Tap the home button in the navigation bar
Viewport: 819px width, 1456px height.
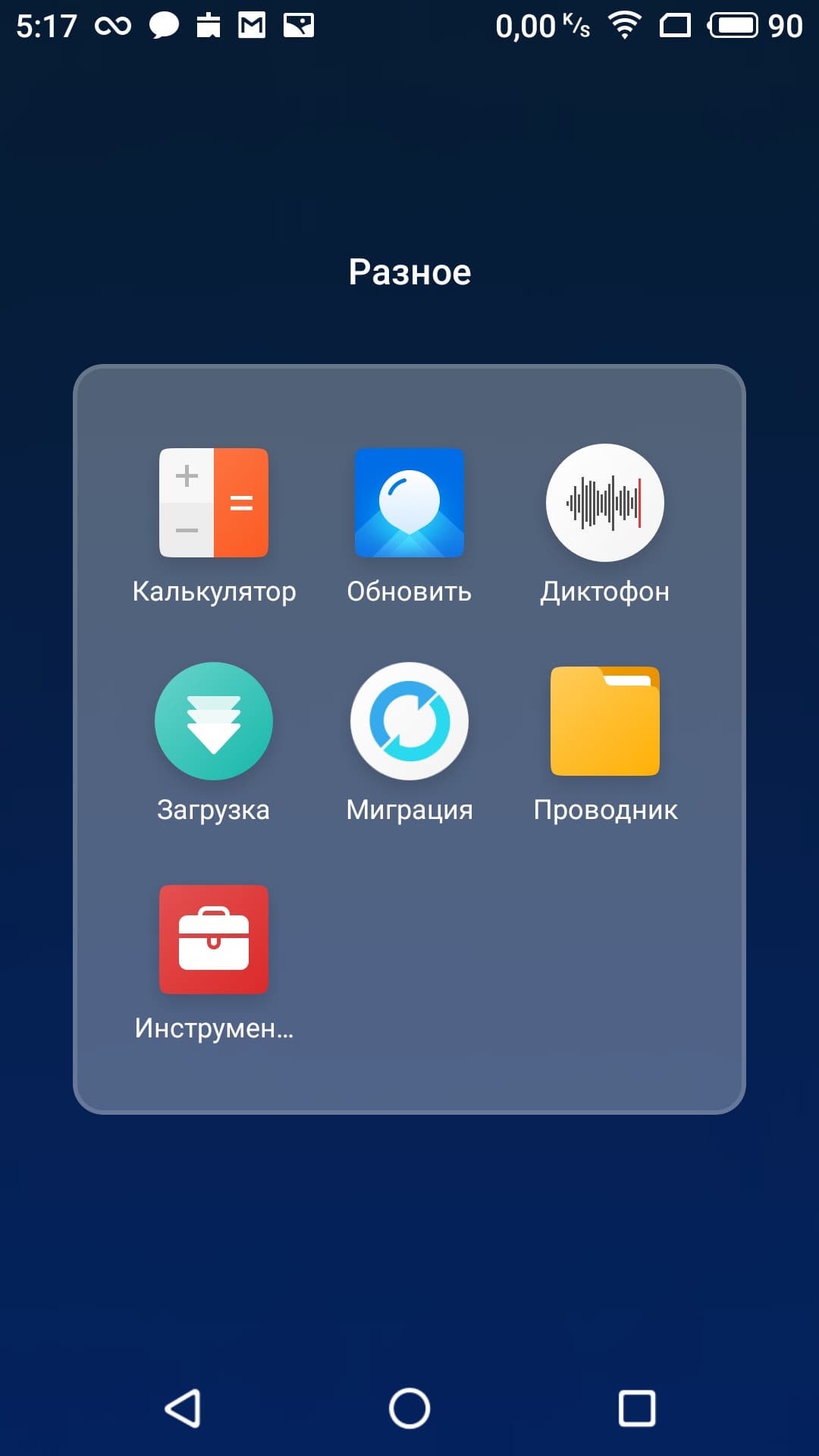(409, 1408)
